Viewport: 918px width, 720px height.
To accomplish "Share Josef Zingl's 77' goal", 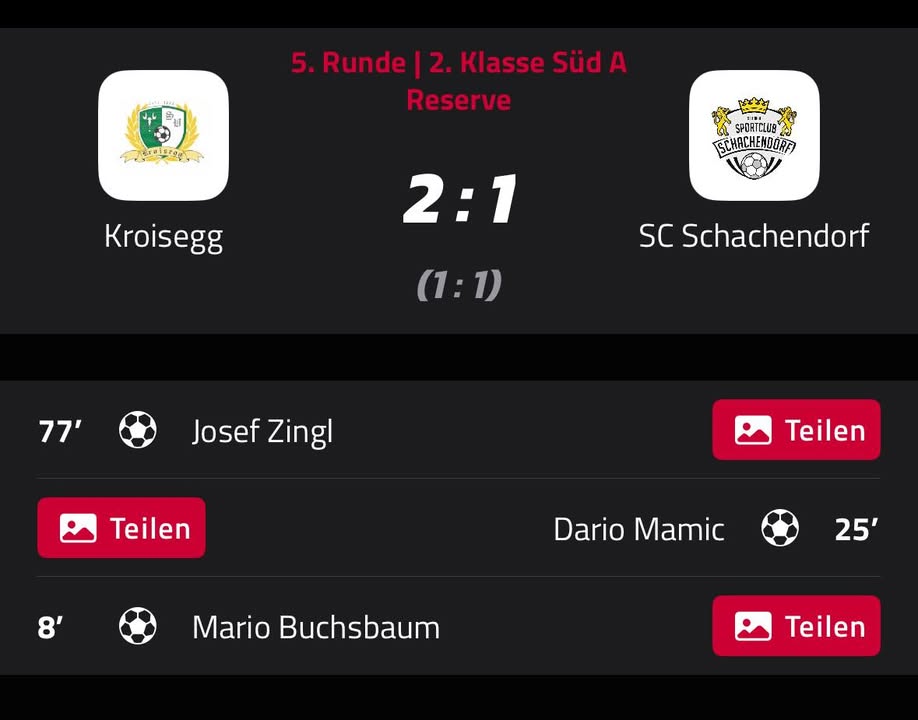I will [796, 430].
